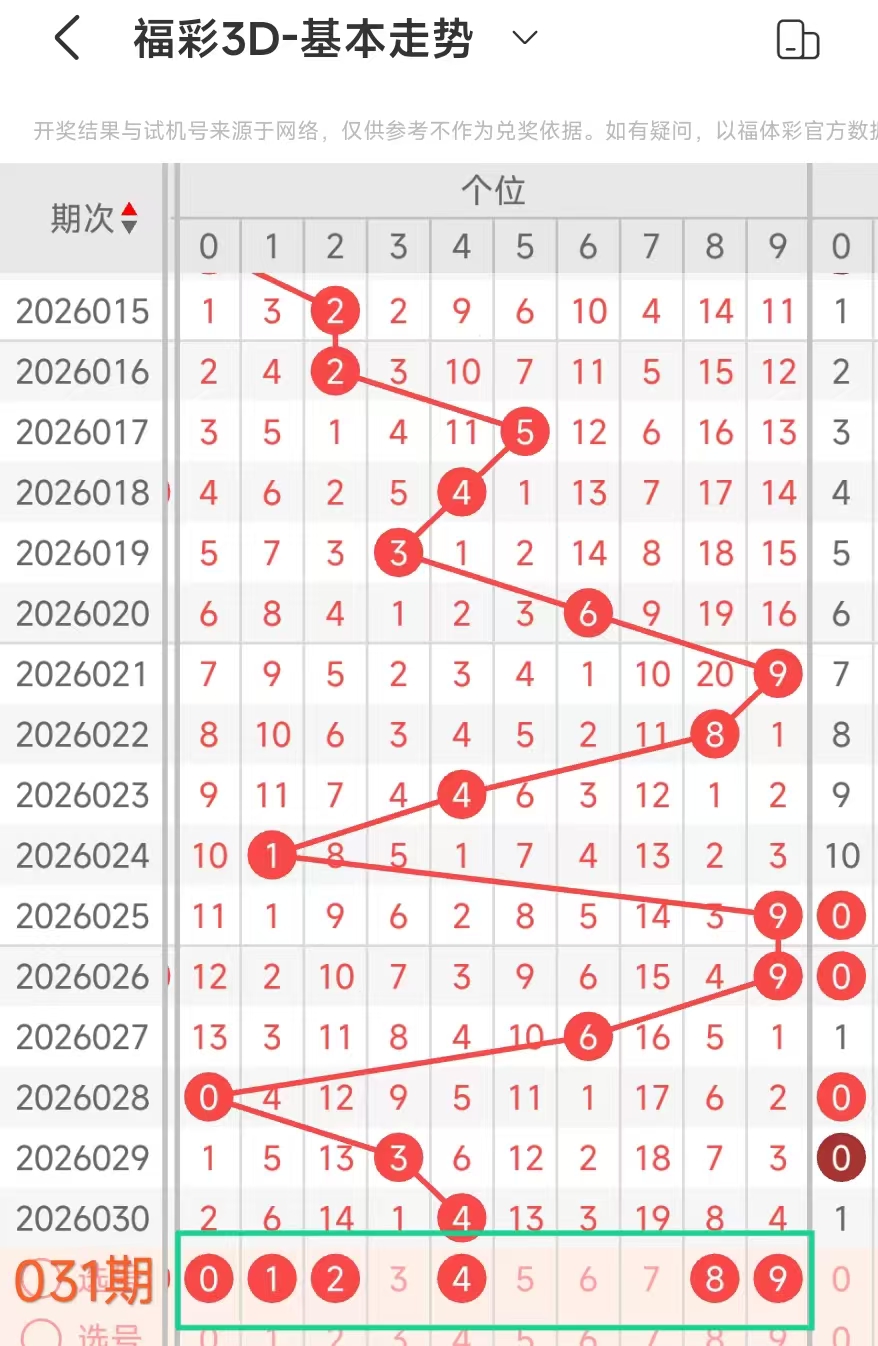878x1346 pixels.
Task: Add number 7 in the 个位 pick row
Action: pyautogui.click(x=651, y=1279)
